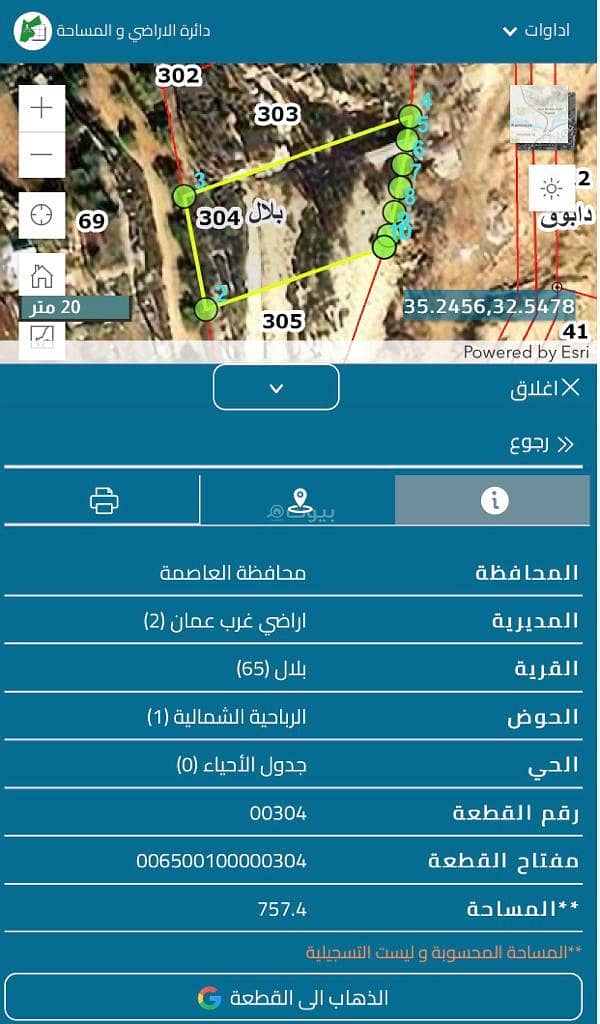Image resolution: width=600 pixels, height=1024 pixels.
Task: Switch to the print tab
Action: [104, 500]
